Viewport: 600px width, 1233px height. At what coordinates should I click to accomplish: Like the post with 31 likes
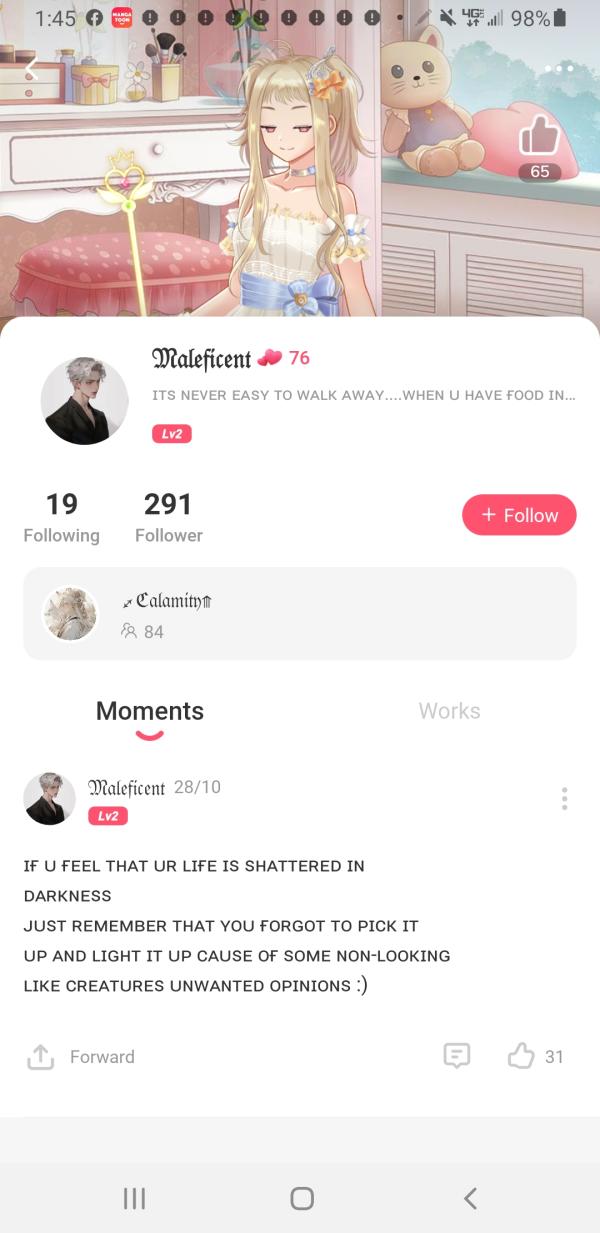tap(521, 1056)
